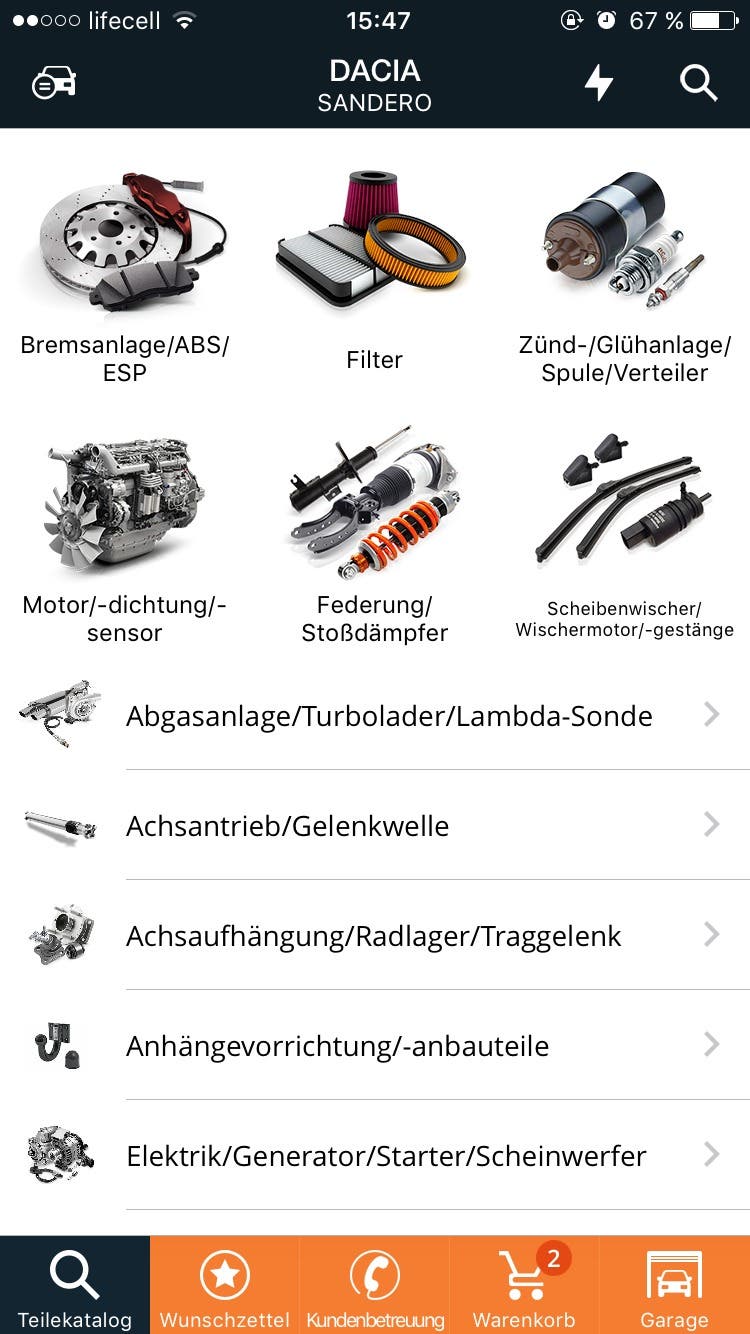The height and width of the screenshot is (1334, 750).
Task: Switch to the Teilekatalog tab
Action: pyautogui.click(x=75, y=1286)
